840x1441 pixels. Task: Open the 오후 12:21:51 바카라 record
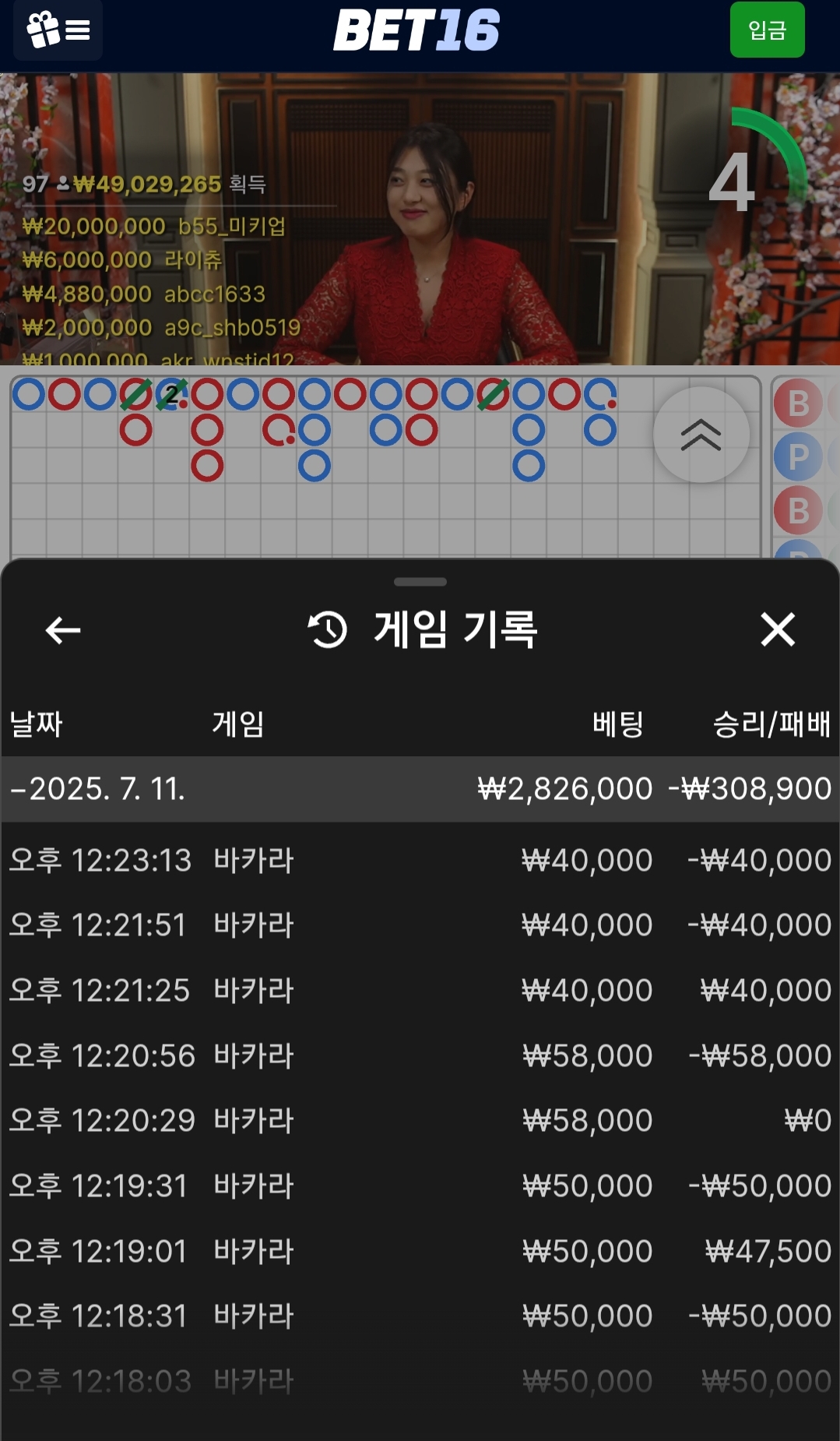pos(420,925)
